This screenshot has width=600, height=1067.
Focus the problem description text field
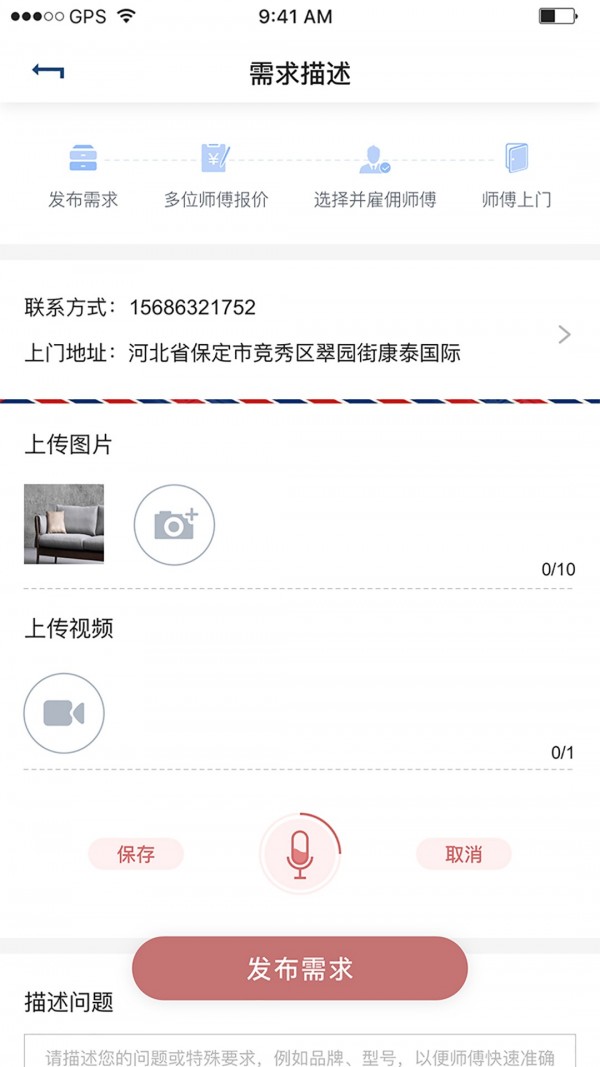tap(300, 1051)
